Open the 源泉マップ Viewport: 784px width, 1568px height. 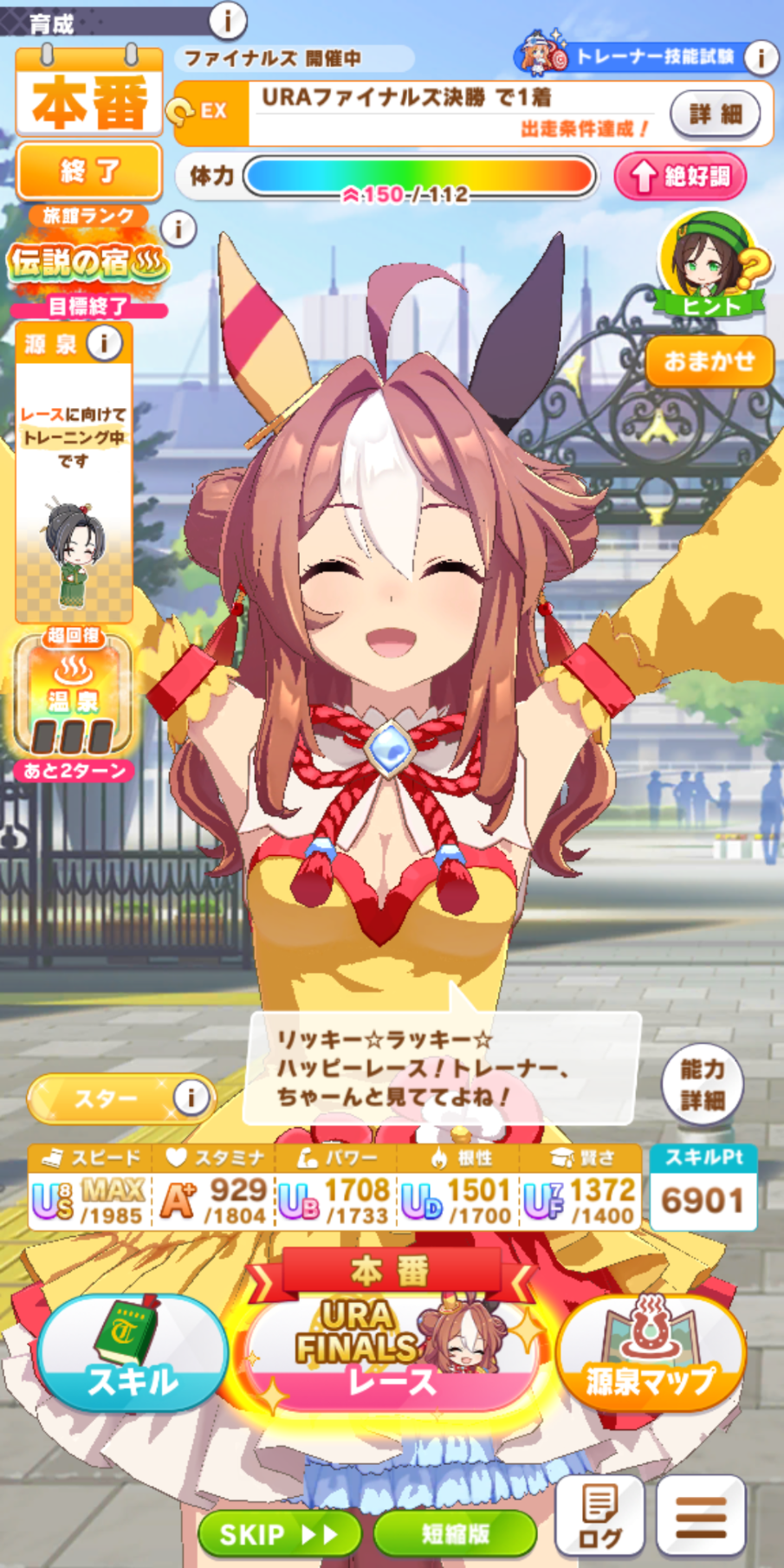point(651,1352)
